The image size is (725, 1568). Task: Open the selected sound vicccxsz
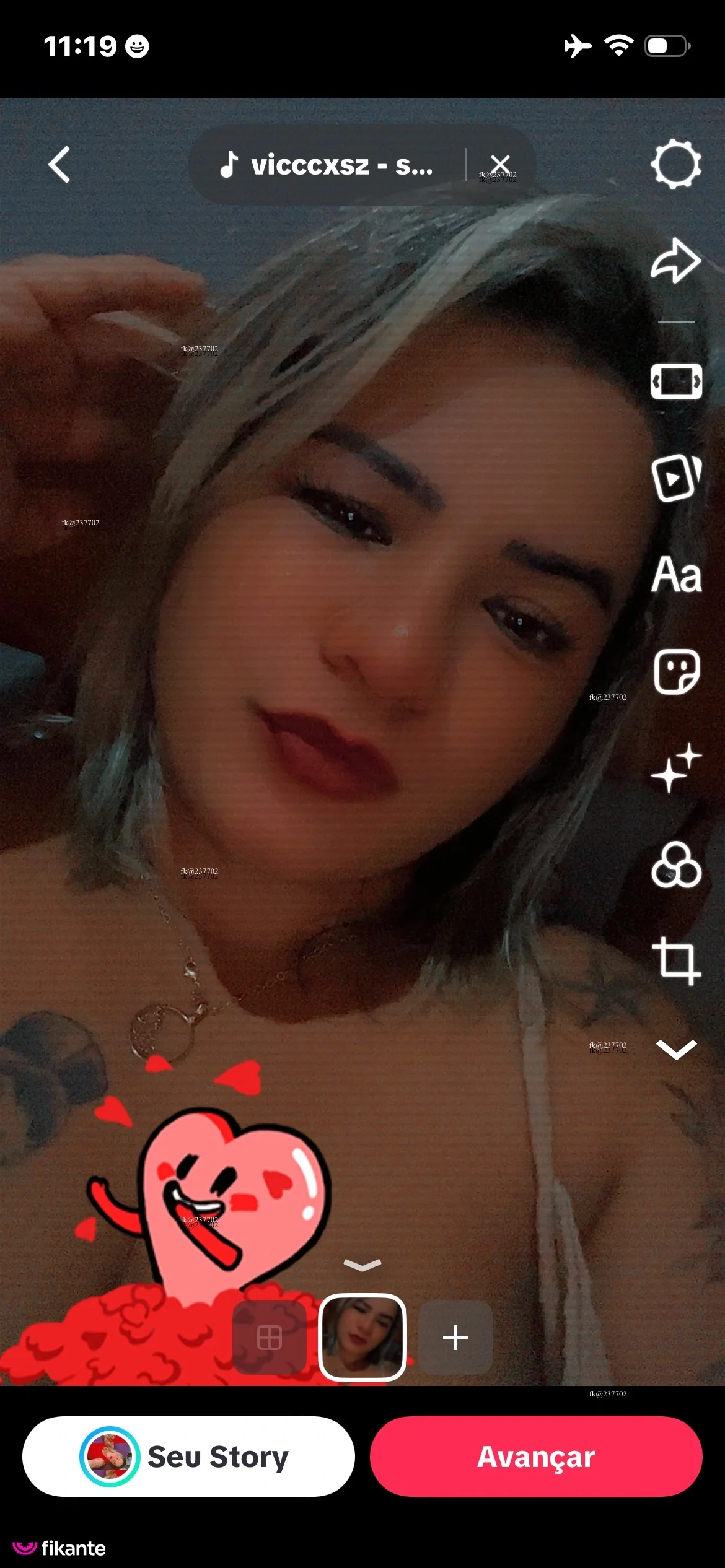[x=327, y=165]
